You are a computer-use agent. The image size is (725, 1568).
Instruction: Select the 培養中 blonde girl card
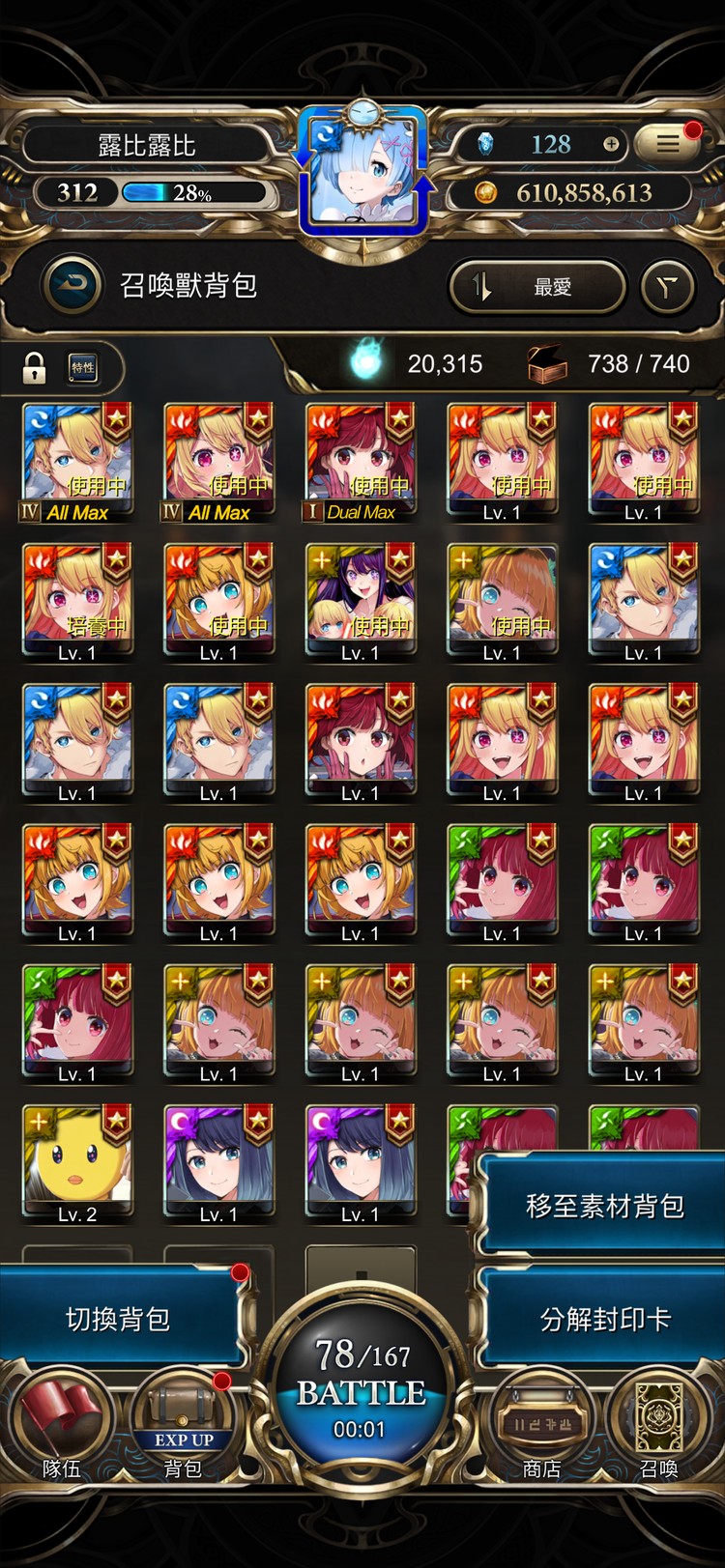77,601
